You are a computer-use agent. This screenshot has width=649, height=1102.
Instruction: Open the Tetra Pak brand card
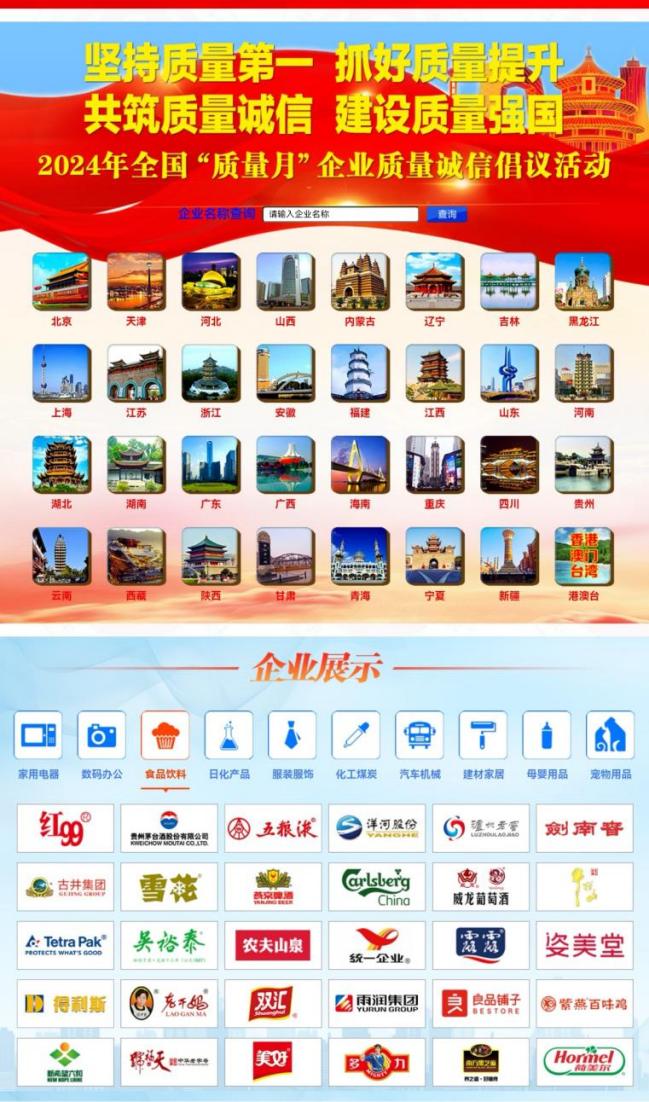click(65, 945)
